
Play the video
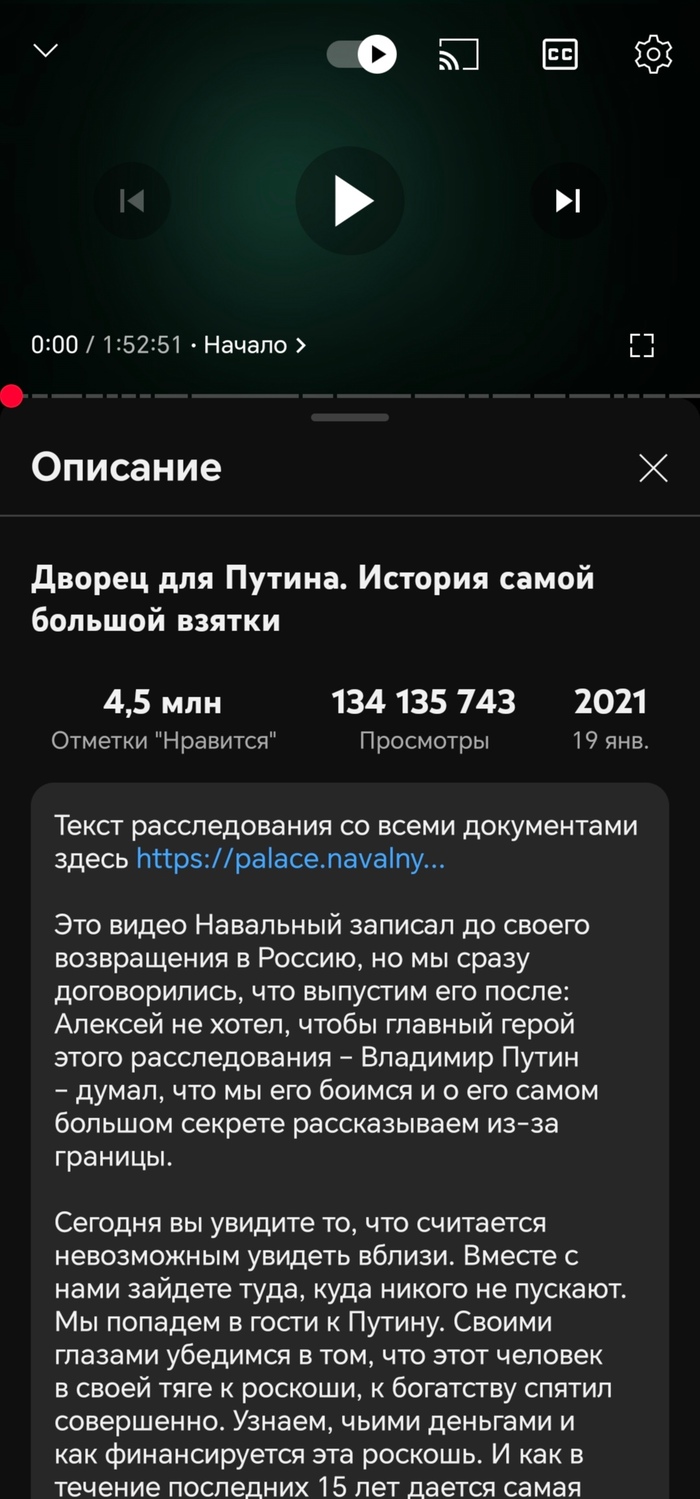(x=350, y=201)
